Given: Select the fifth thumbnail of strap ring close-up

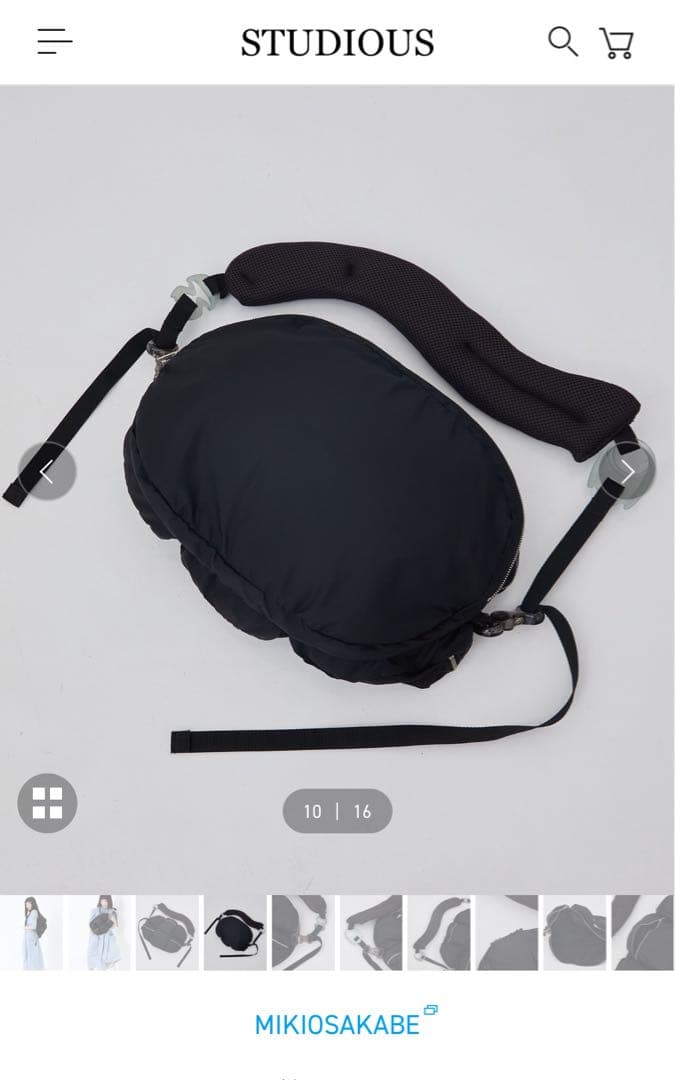Looking at the screenshot, I should click(303, 932).
